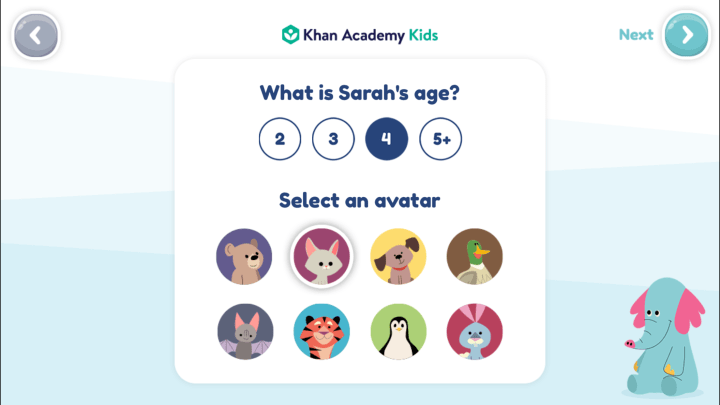This screenshot has height=405, width=720.
Task: Choose the duck avatar
Action: tap(475, 257)
